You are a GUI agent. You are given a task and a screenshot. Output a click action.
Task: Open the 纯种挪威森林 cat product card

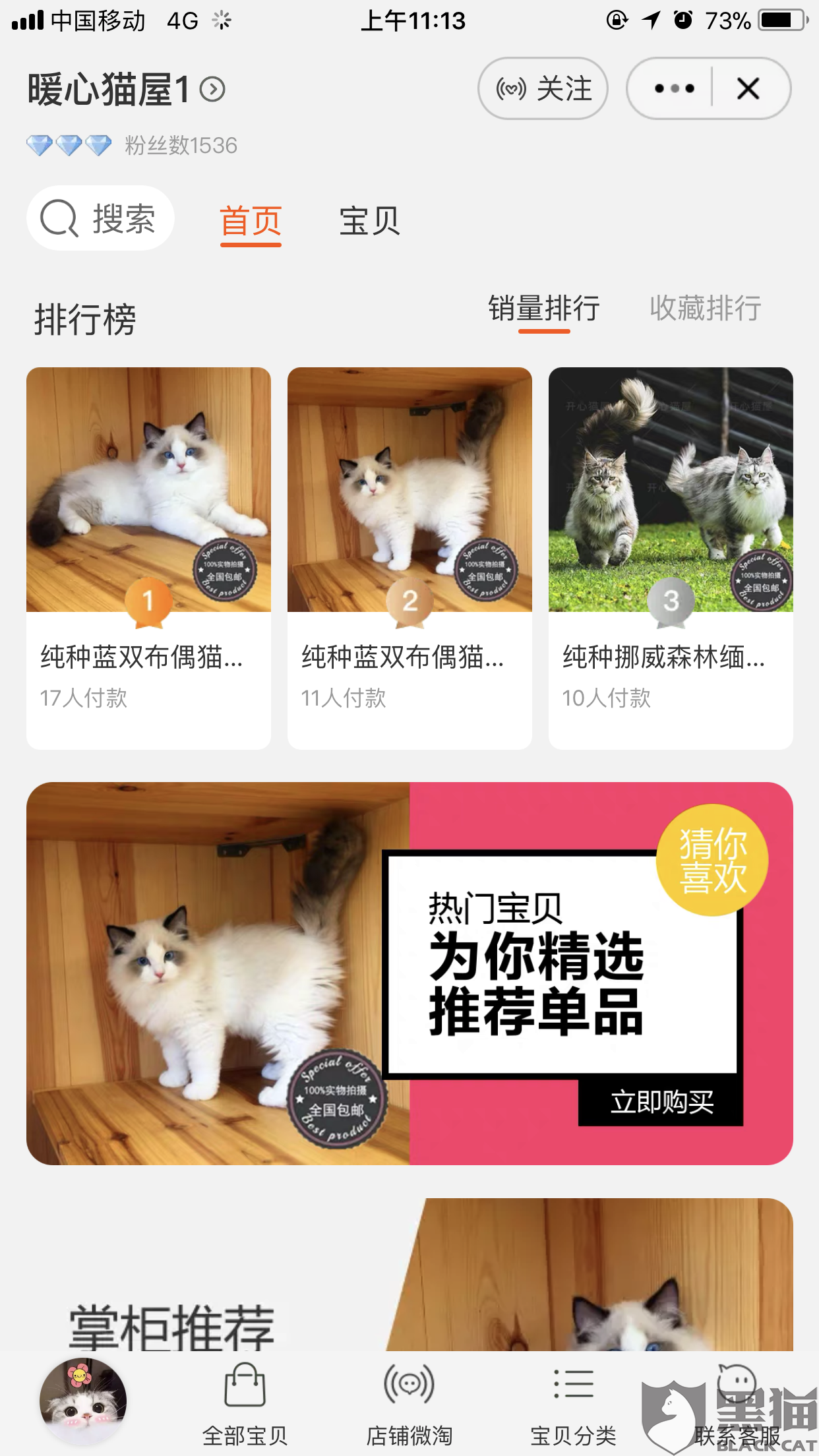(671, 557)
